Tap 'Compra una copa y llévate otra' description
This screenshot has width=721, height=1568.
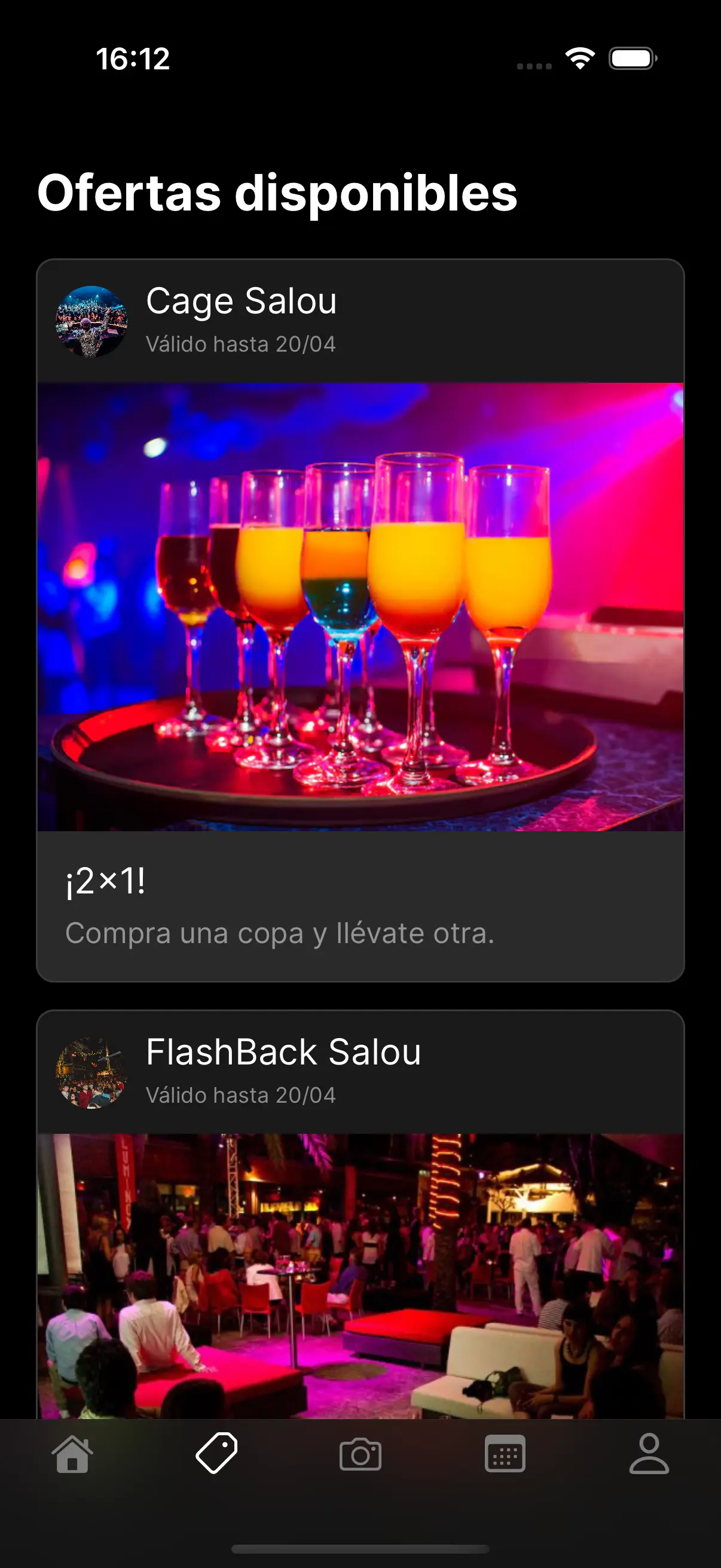(280, 933)
